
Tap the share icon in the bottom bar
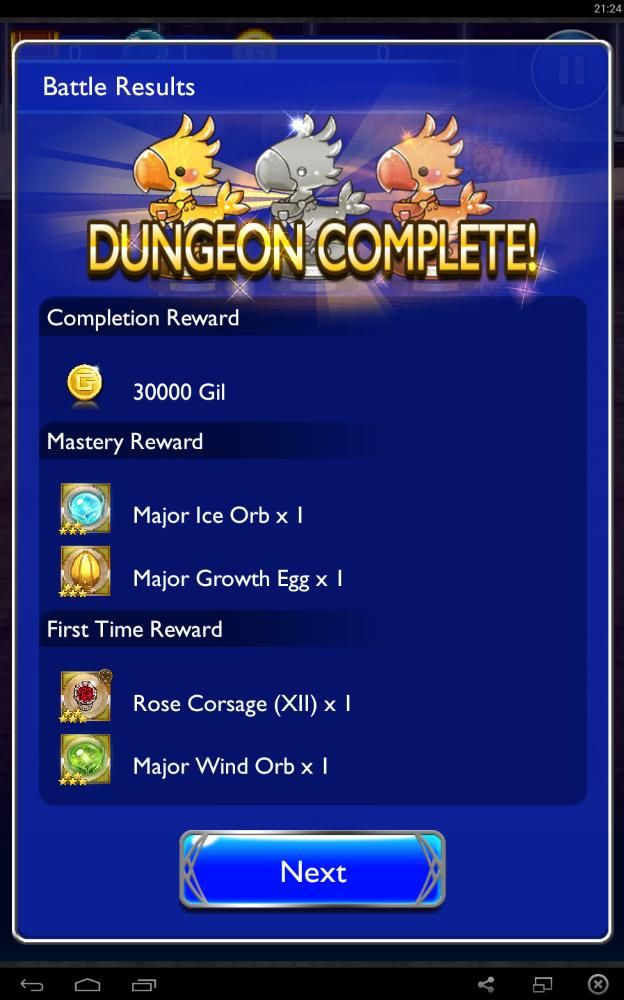point(486,985)
